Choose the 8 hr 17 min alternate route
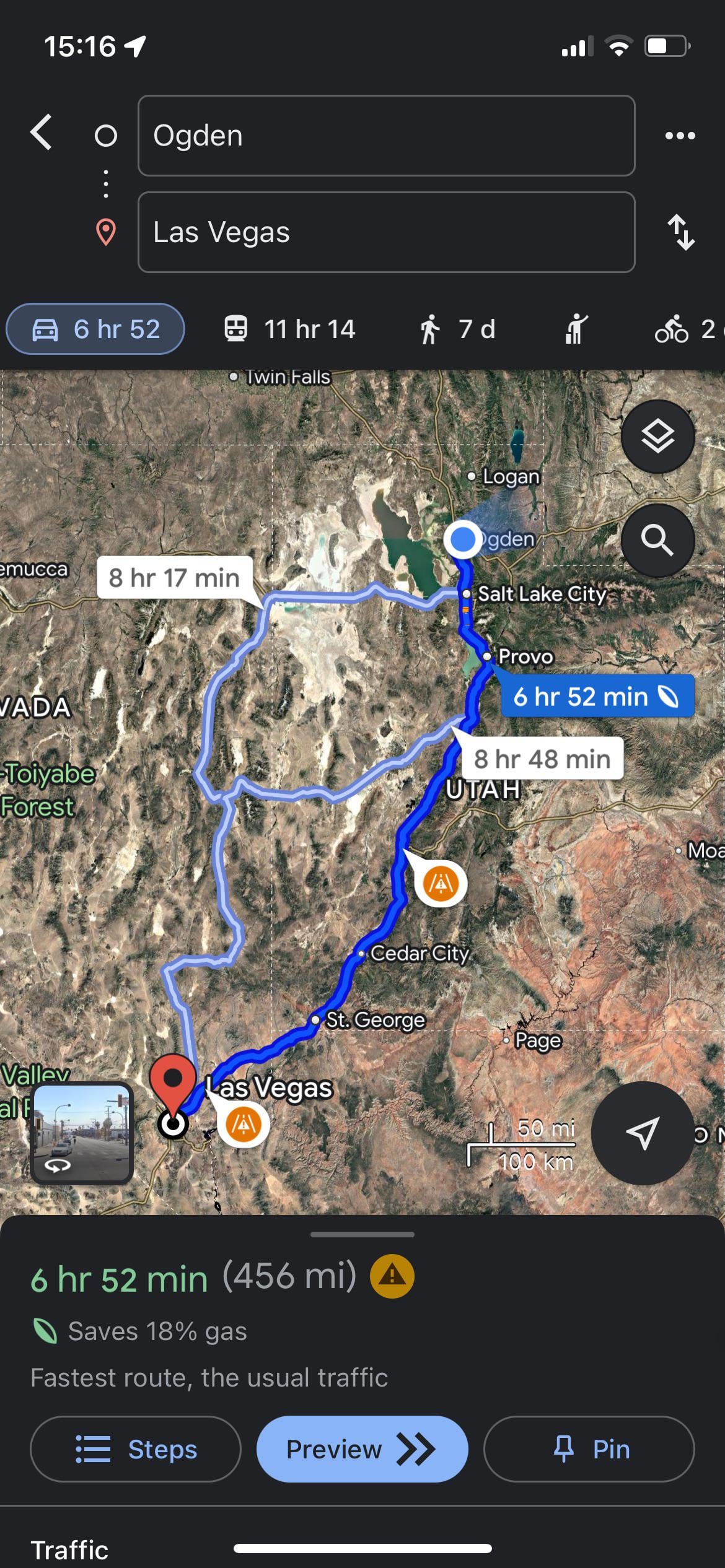Image resolution: width=725 pixels, height=1568 pixels. pyautogui.click(x=175, y=577)
